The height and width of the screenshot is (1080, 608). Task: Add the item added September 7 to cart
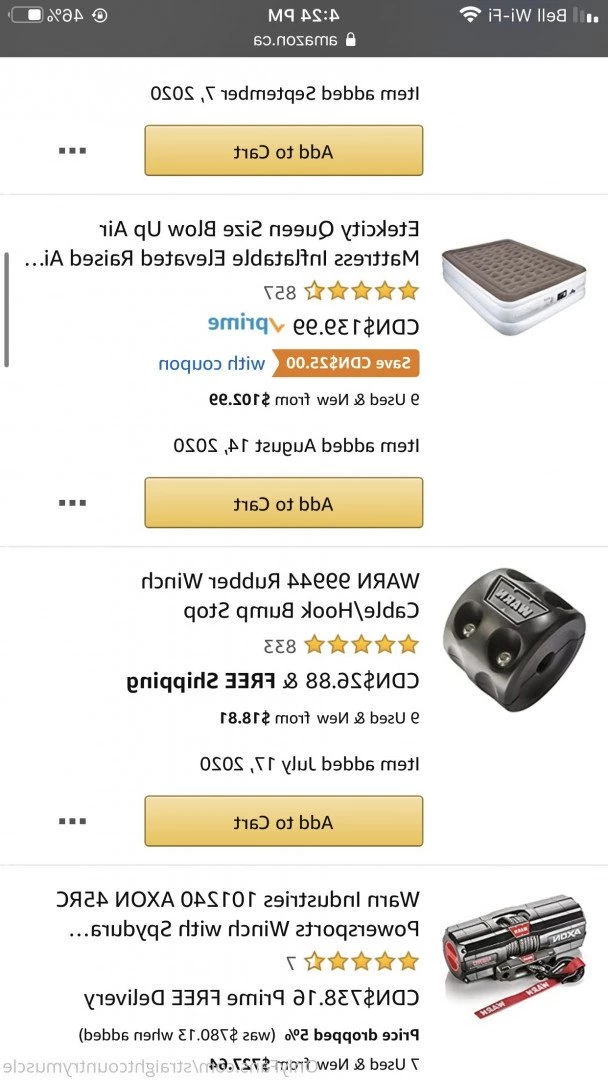(284, 151)
